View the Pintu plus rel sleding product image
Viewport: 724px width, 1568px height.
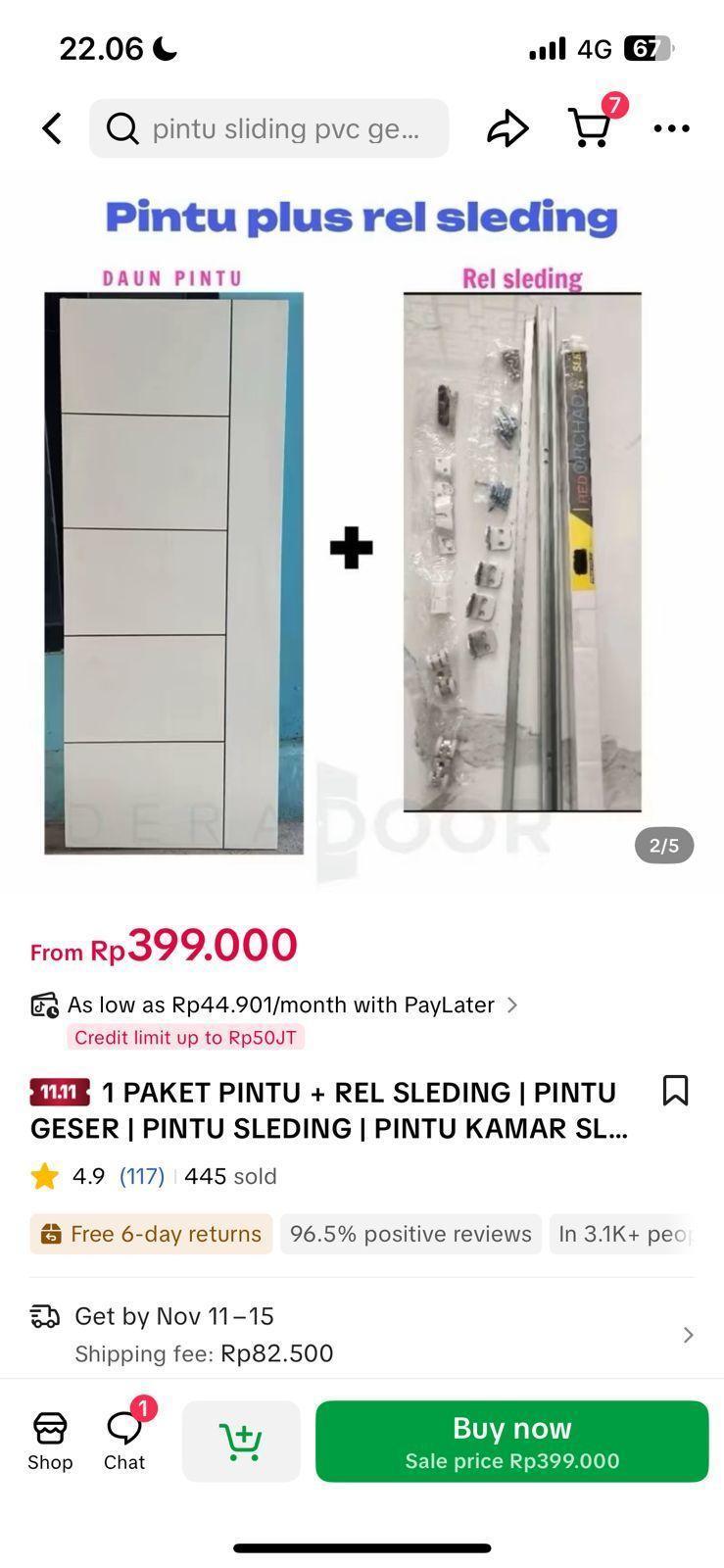point(362,529)
